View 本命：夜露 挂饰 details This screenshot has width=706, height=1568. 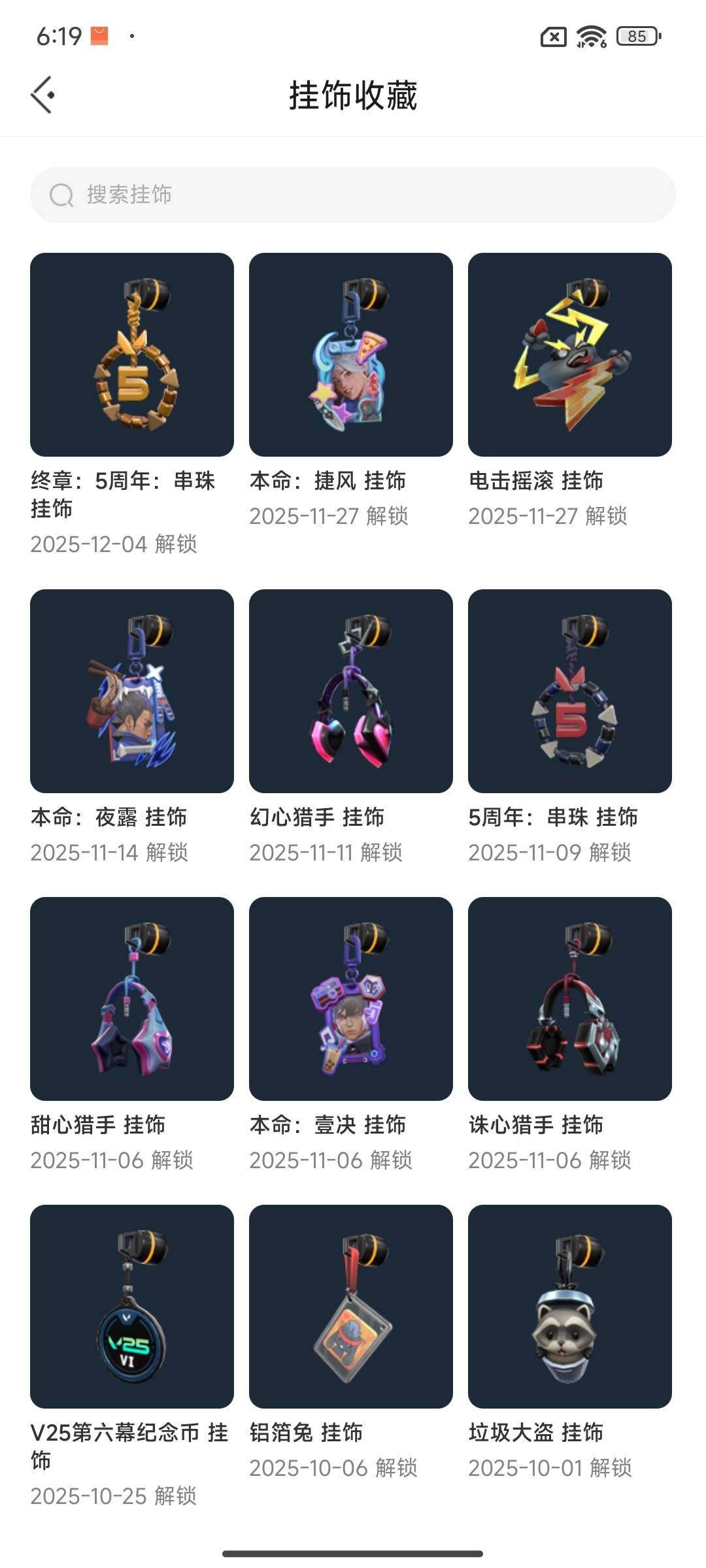[x=132, y=691]
